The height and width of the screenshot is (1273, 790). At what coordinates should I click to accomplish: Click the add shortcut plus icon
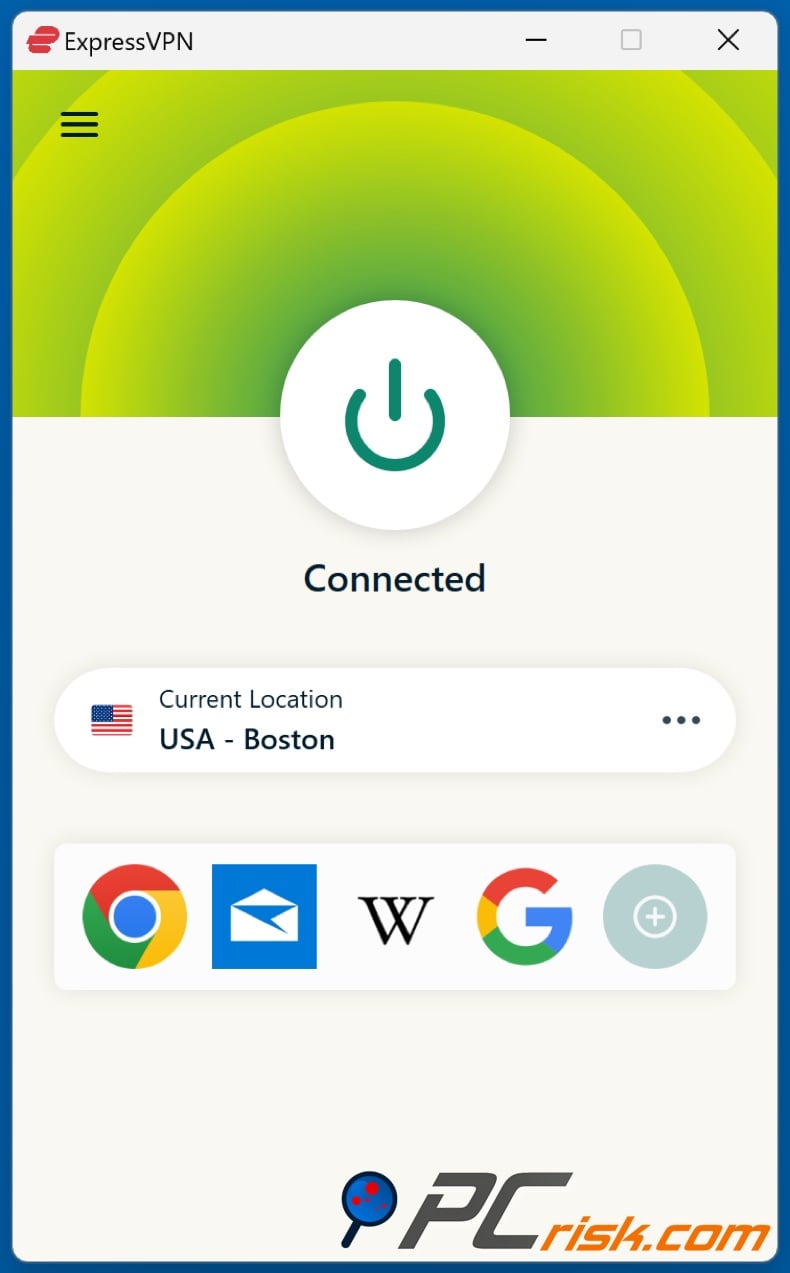655,916
